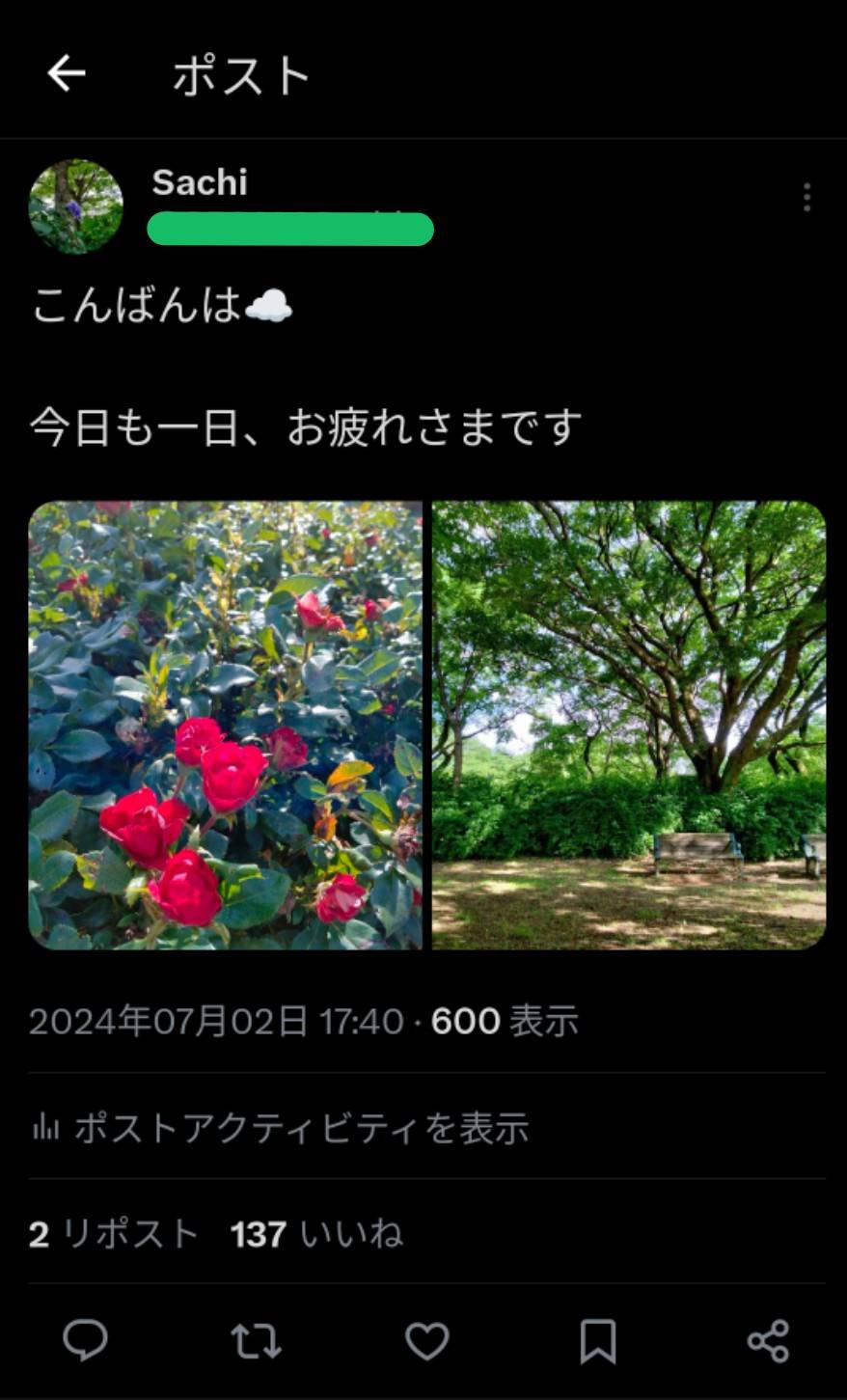Open the red roses photo
The height and width of the screenshot is (1400, 847).
point(226,725)
